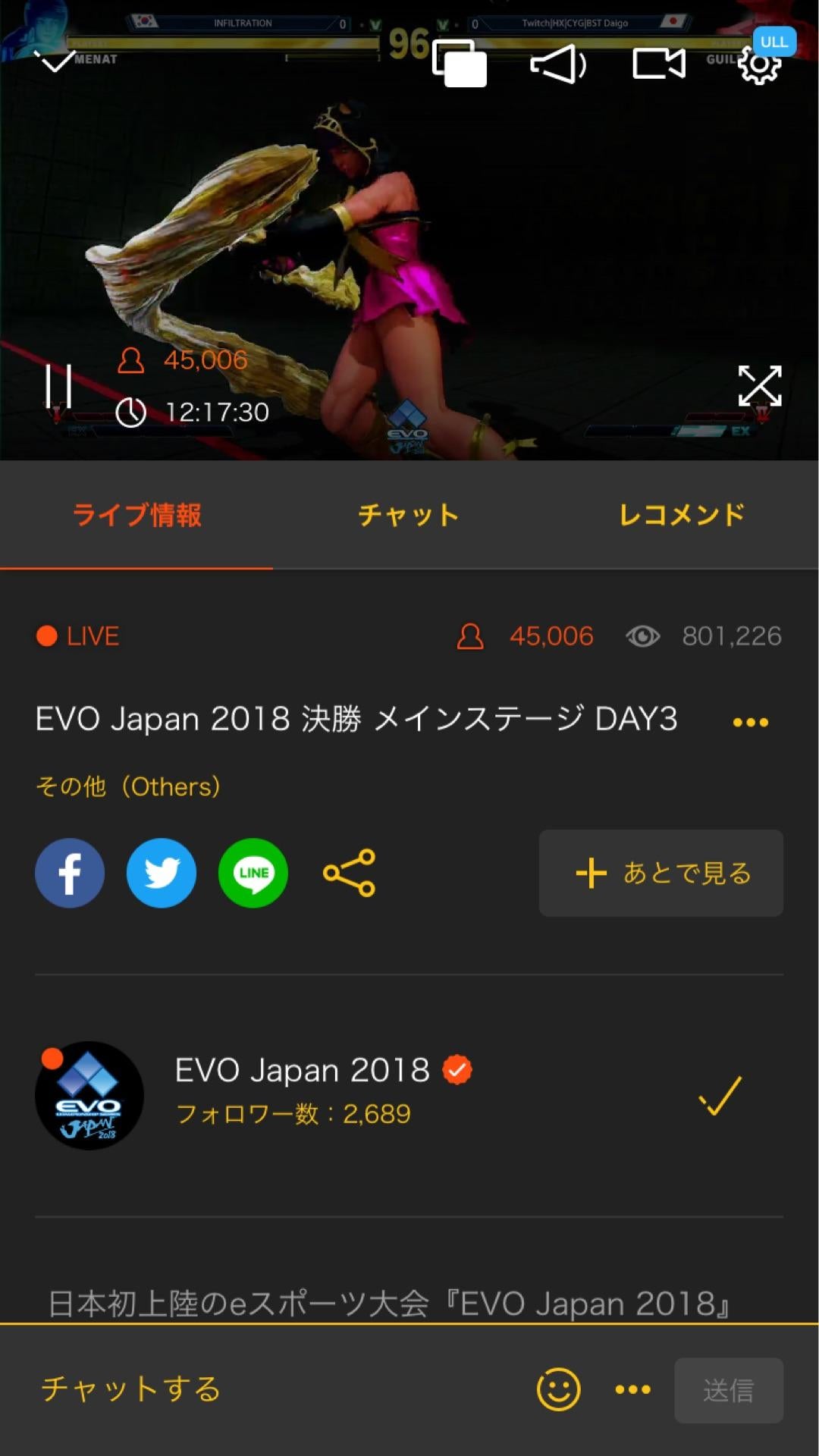The width and height of the screenshot is (819, 1456).
Task: Share the stream on Twitter
Action: pyautogui.click(x=162, y=873)
